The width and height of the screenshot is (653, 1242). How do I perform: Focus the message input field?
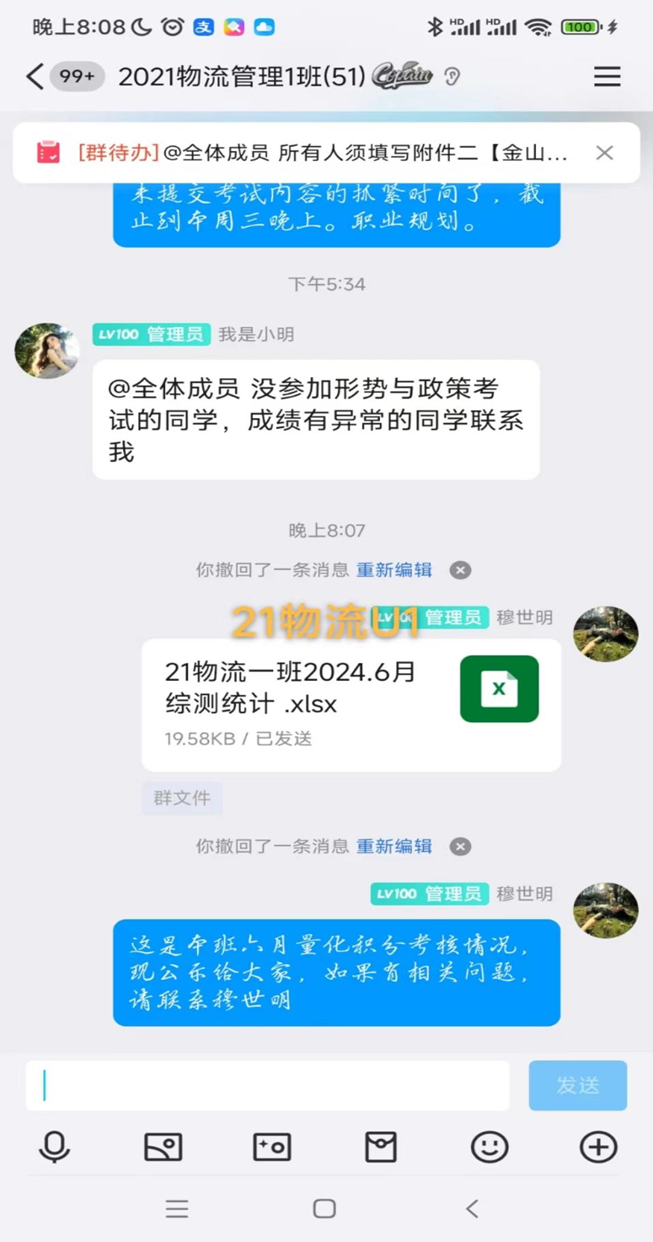coord(267,1086)
